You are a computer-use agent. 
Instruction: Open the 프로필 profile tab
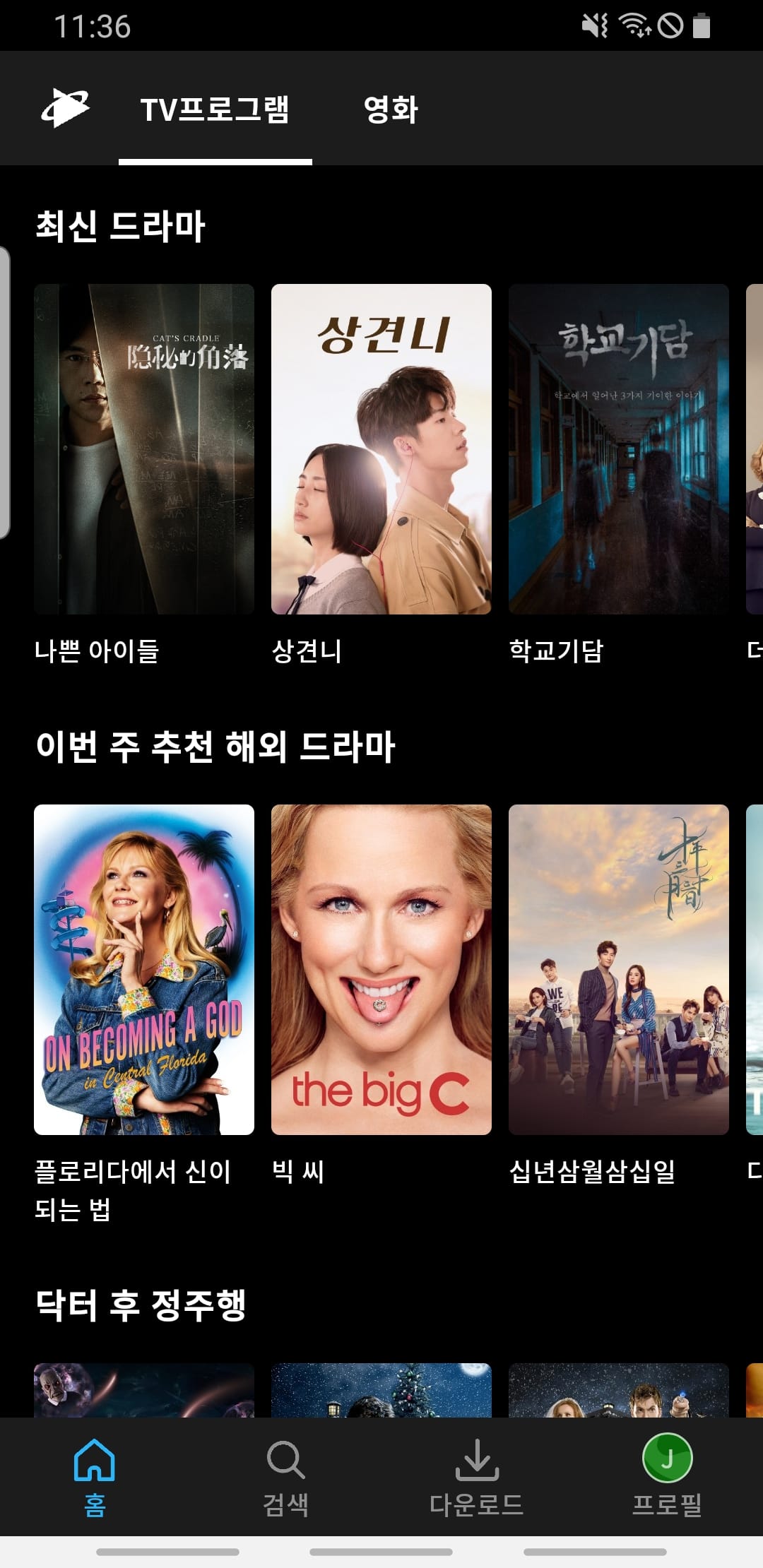pos(667,1476)
